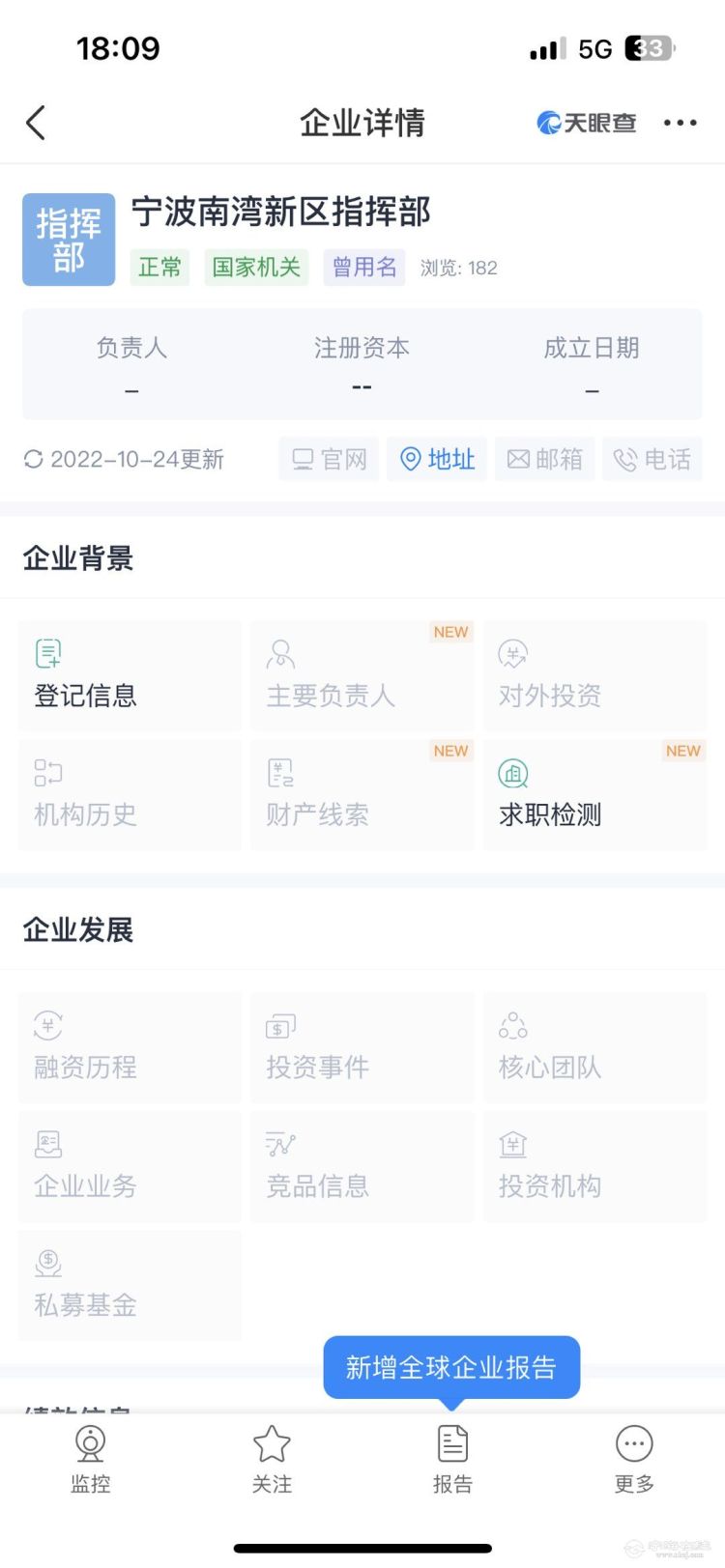The image size is (725, 1568).
Task: Go back using the top-left arrow
Action: [36, 124]
